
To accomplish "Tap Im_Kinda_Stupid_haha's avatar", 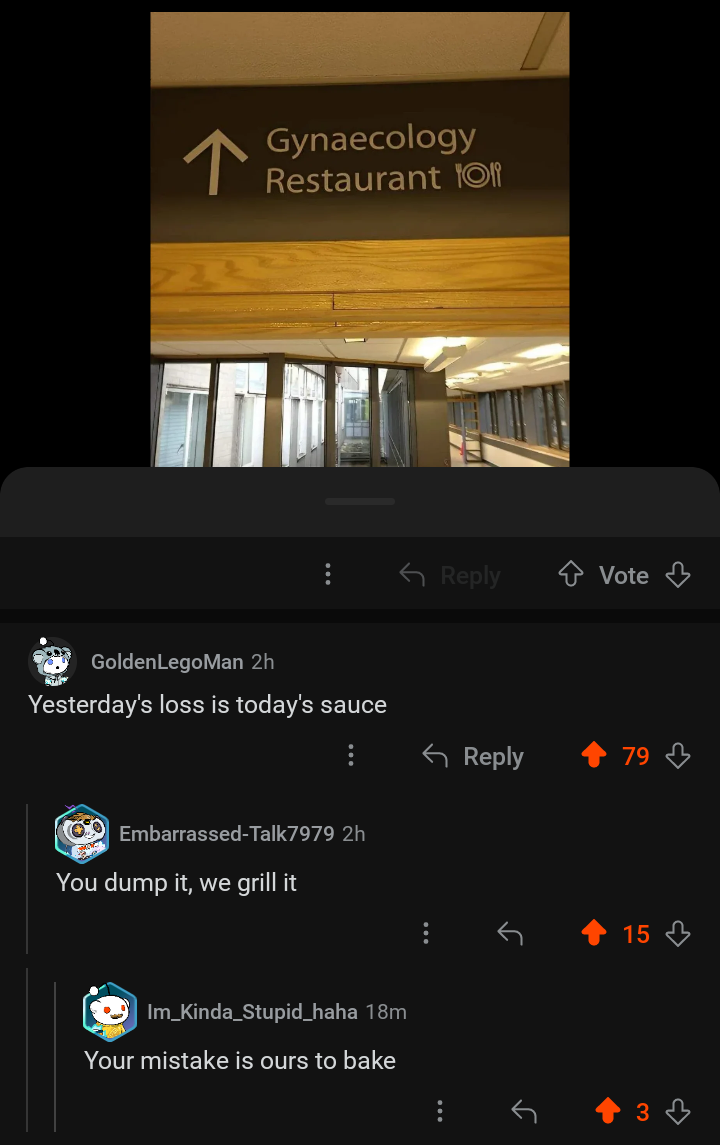I will pyautogui.click(x=111, y=1011).
